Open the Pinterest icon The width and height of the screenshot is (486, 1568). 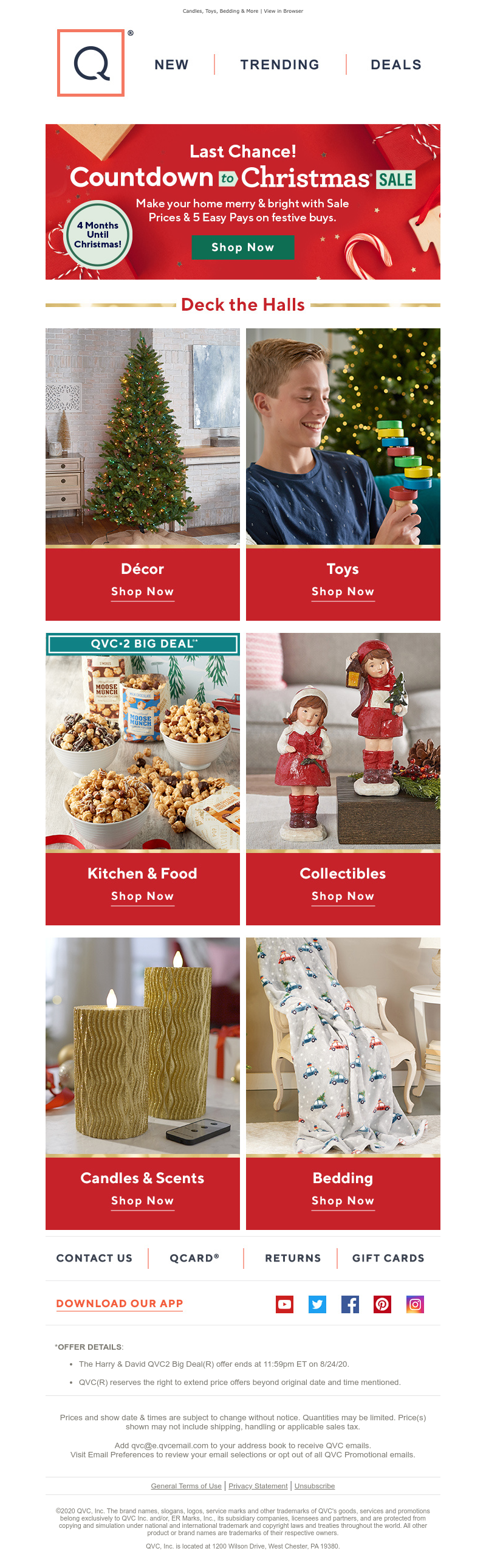click(x=382, y=1304)
